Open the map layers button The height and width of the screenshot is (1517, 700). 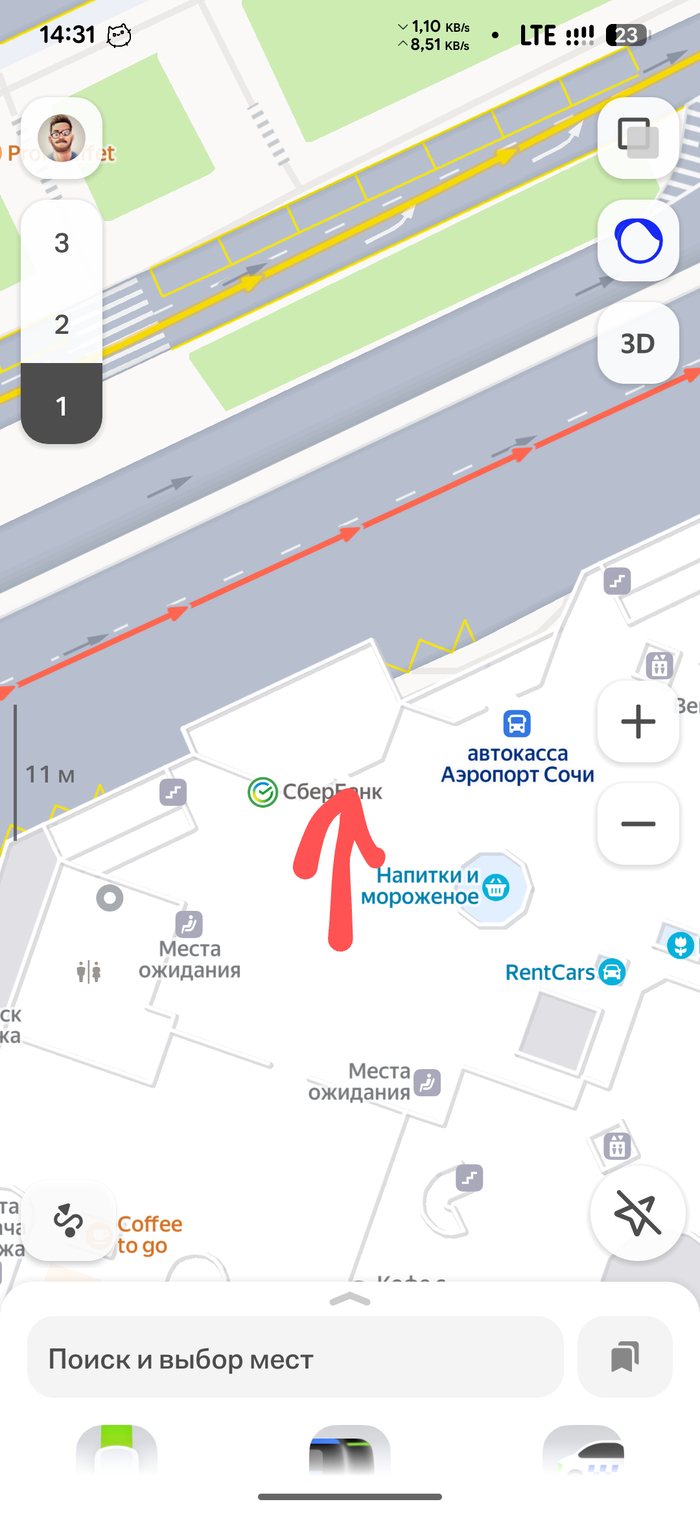pos(638,138)
